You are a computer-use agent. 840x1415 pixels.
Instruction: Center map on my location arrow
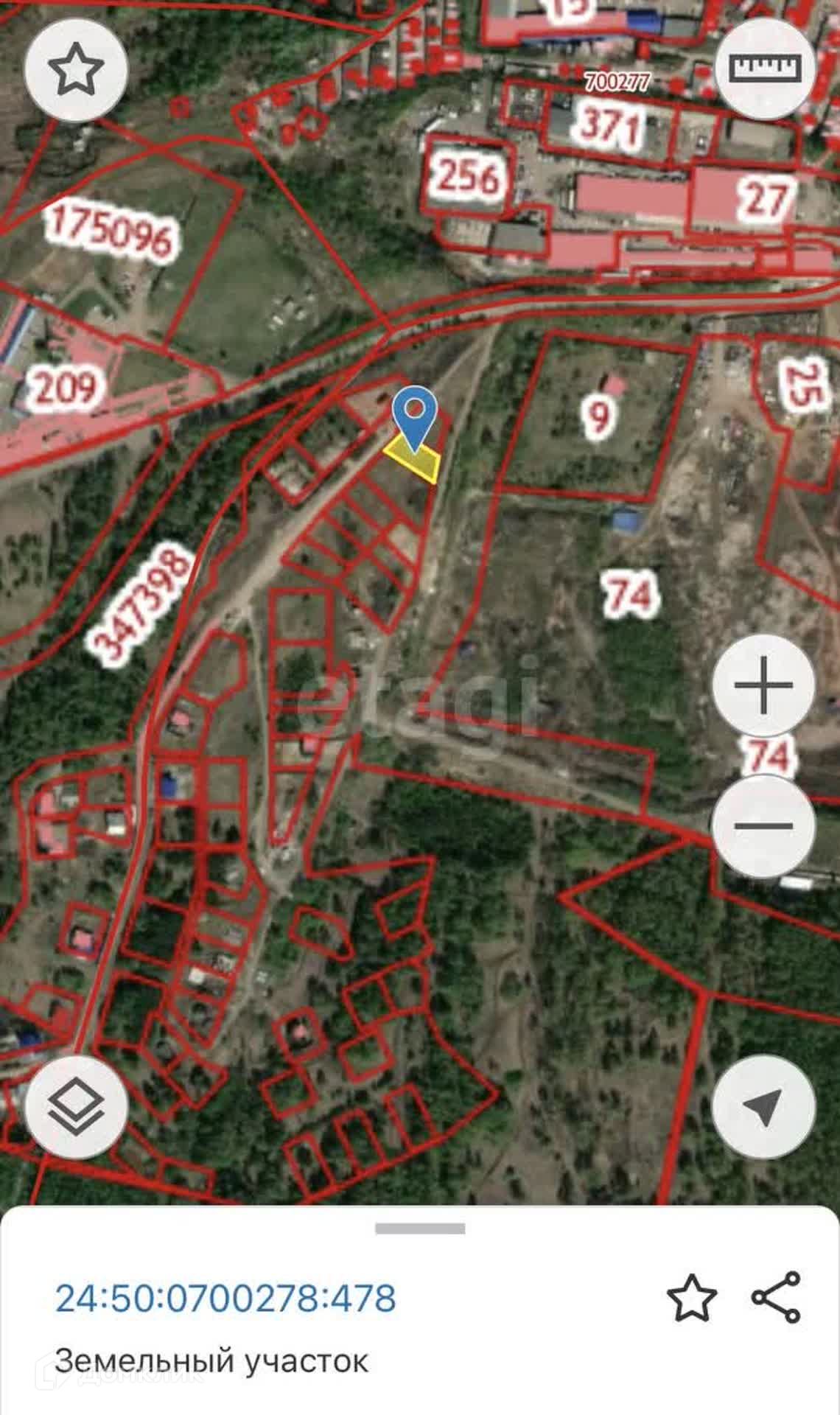[764, 1106]
